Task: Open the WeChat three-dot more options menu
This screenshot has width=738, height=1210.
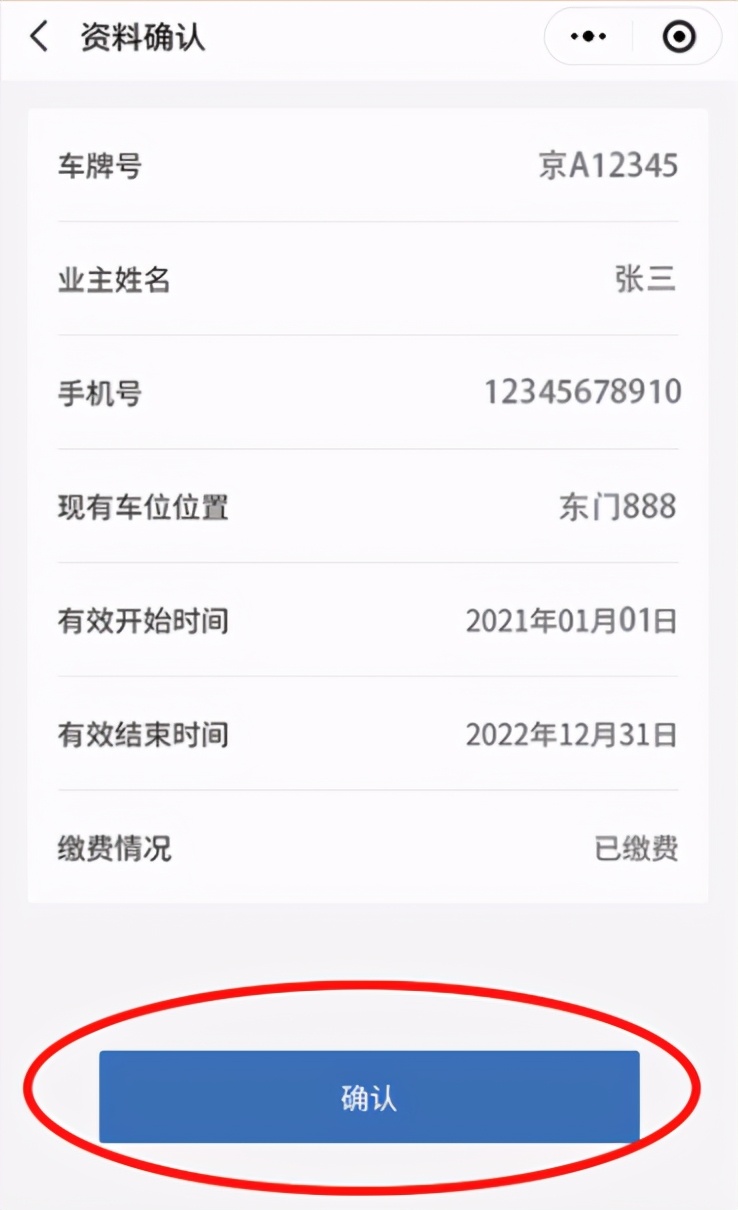Action: [587, 36]
